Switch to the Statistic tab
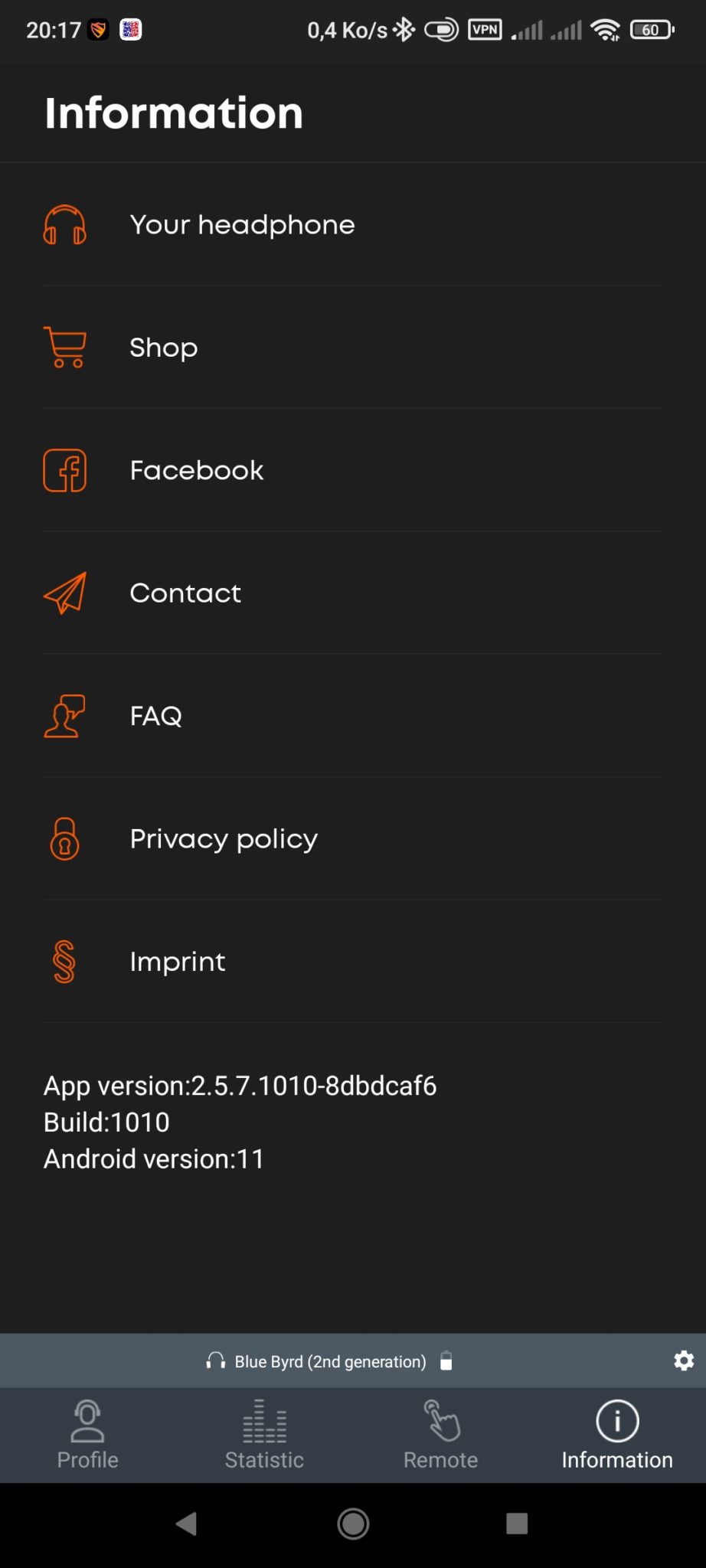 (x=264, y=1436)
